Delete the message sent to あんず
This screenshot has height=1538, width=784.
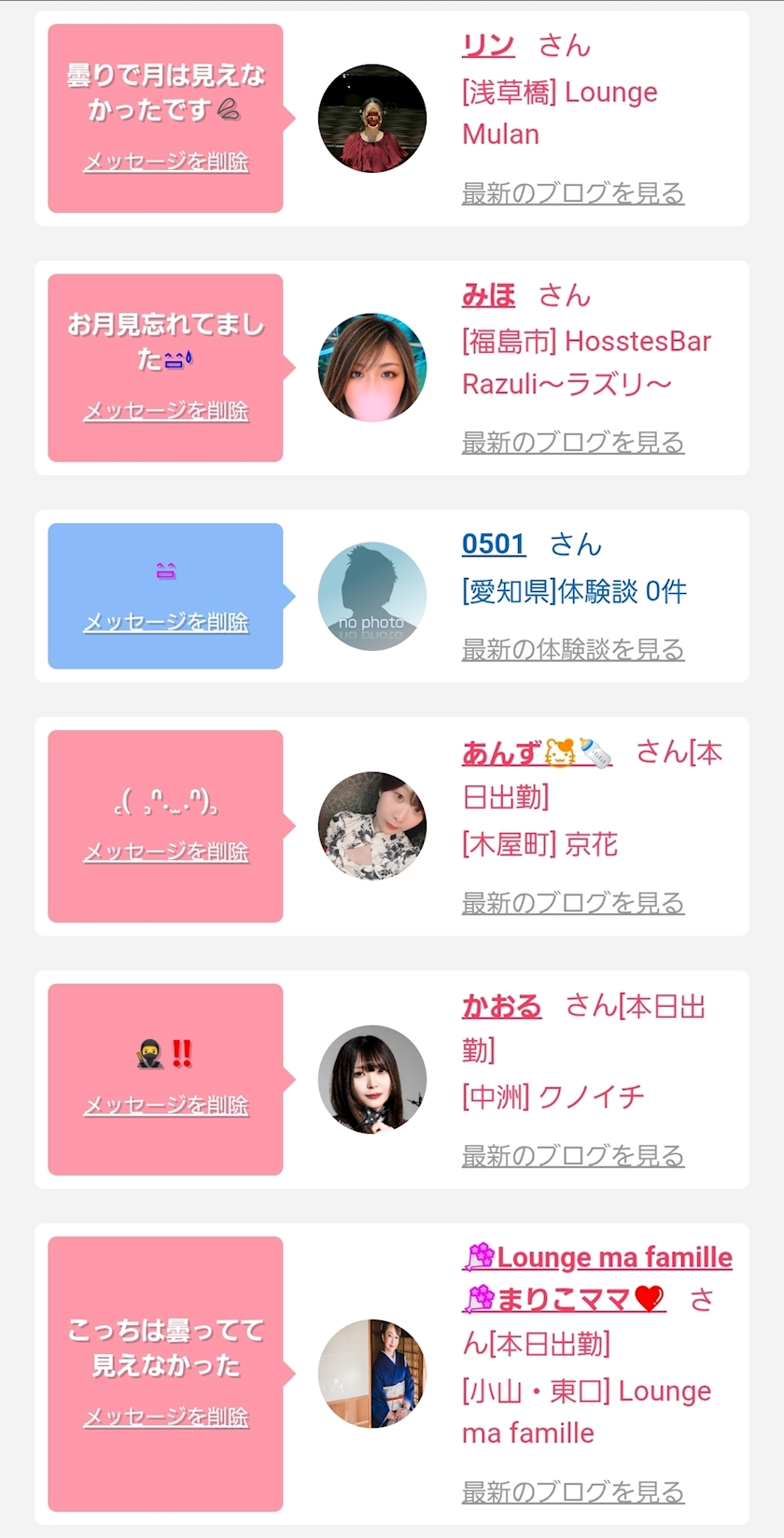pyautogui.click(x=166, y=852)
